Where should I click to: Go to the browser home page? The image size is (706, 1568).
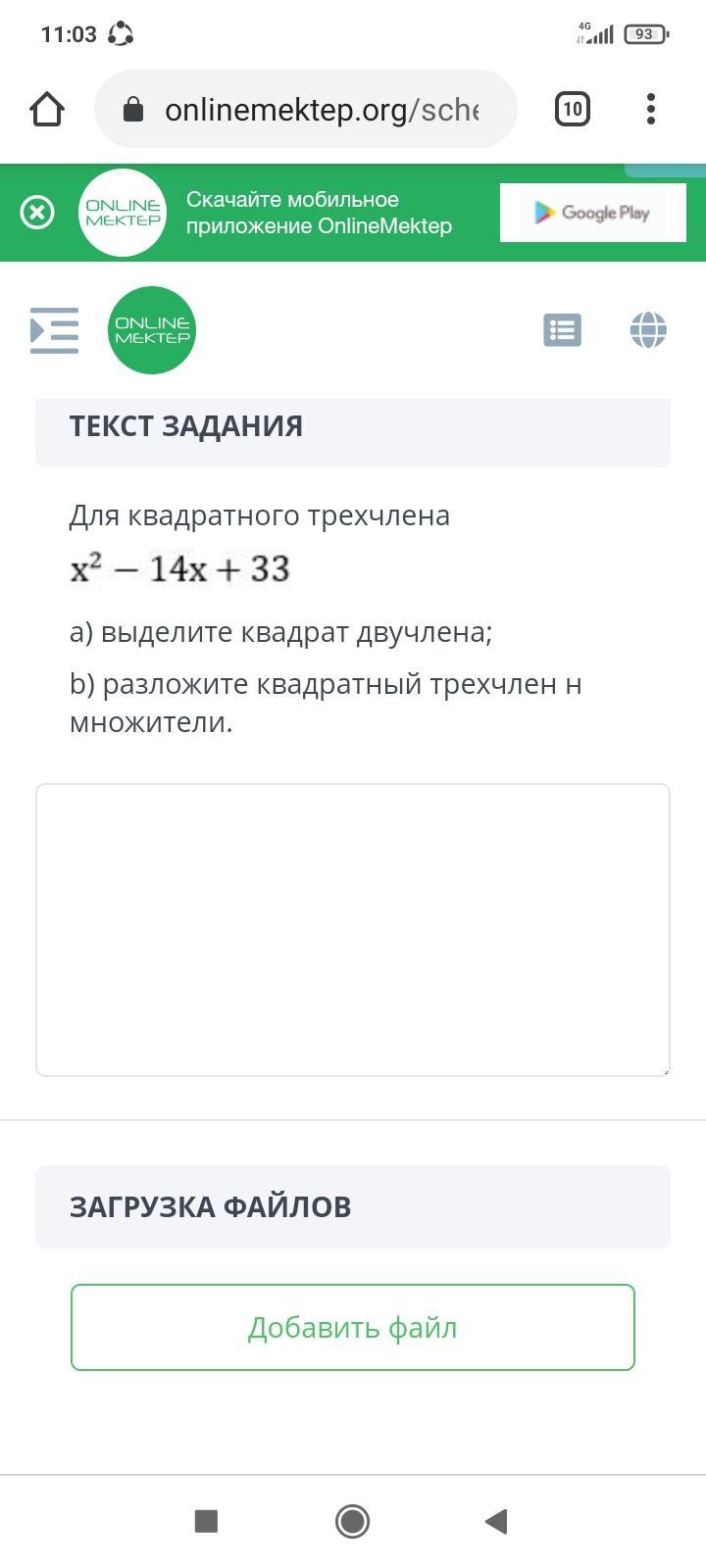point(47,109)
